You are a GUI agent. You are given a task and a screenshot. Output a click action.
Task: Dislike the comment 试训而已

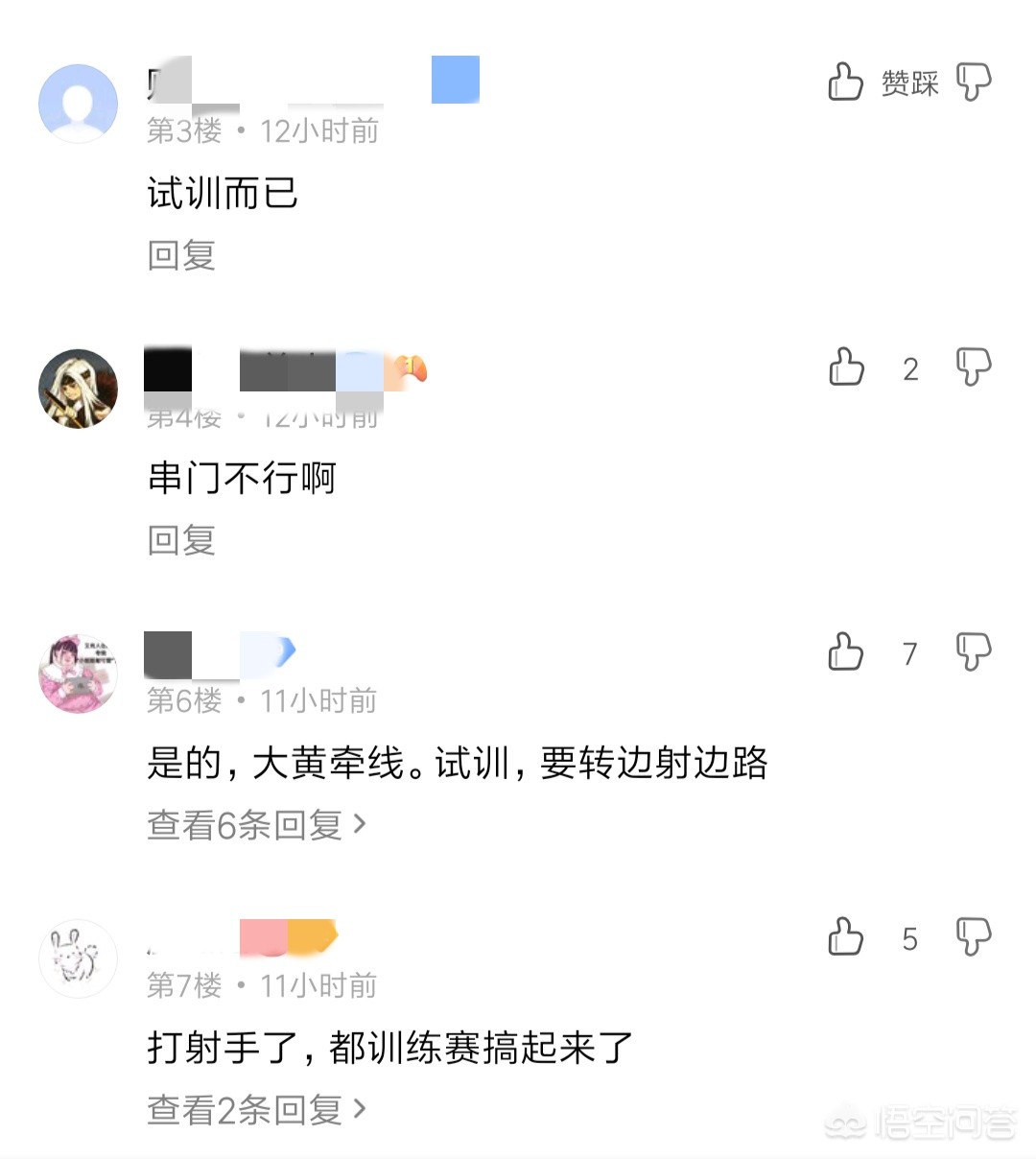975,82
